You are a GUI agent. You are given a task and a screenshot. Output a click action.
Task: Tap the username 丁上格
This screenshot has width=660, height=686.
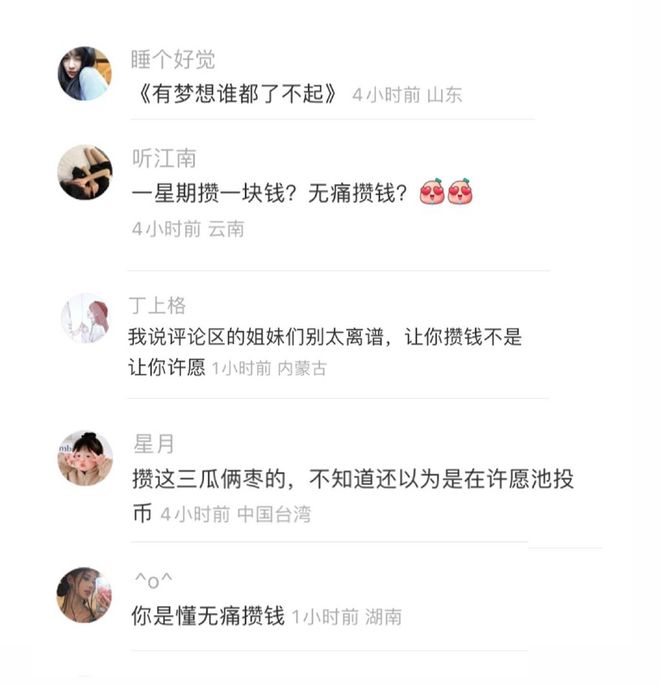(x=158, y=305)
